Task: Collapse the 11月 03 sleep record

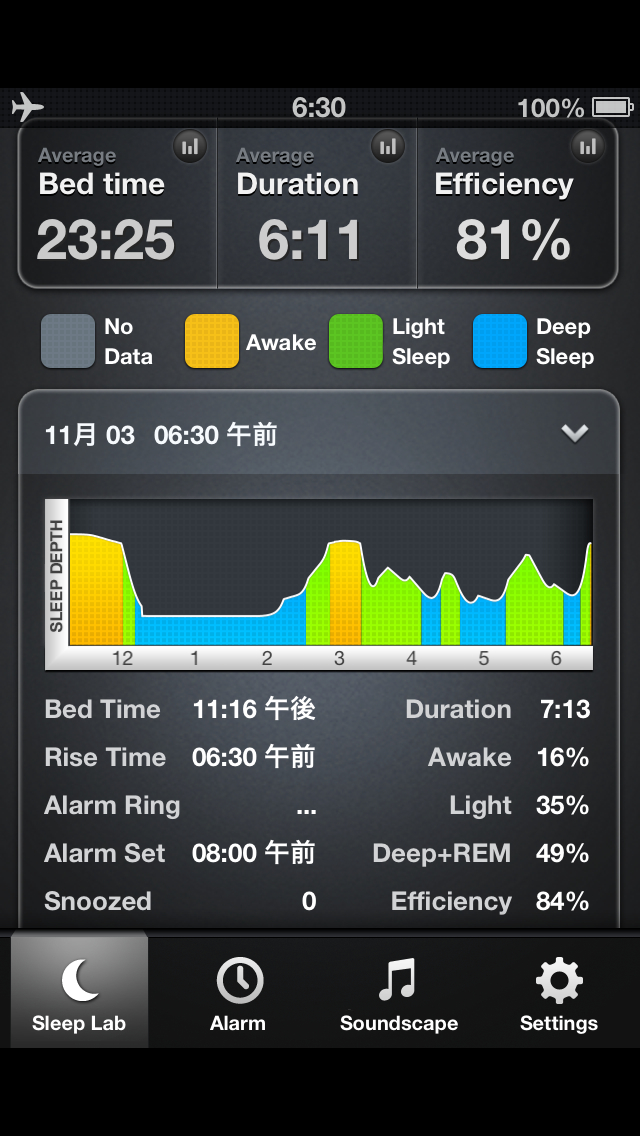Action: click(574, 433)
